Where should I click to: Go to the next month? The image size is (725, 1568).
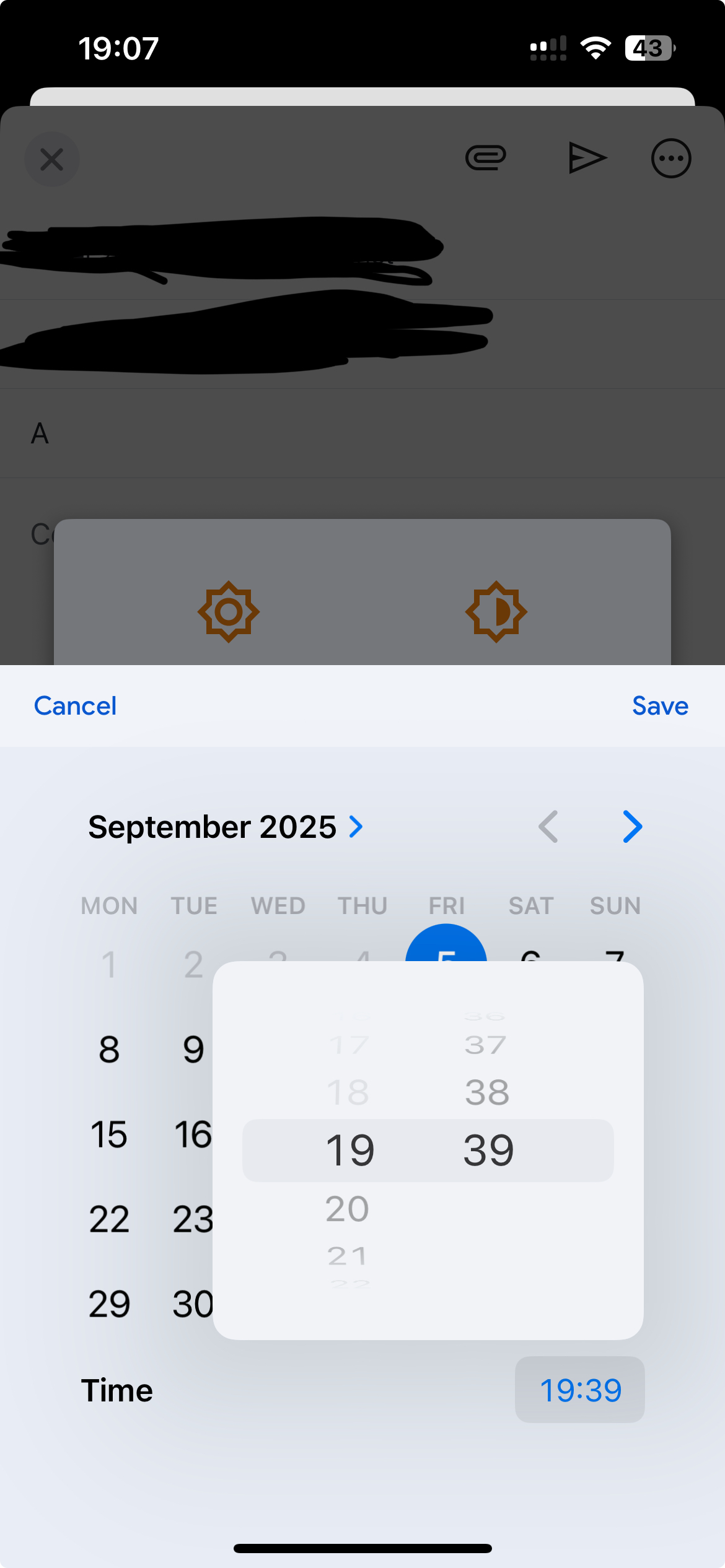pyautogui.click(x=632, y=827)
